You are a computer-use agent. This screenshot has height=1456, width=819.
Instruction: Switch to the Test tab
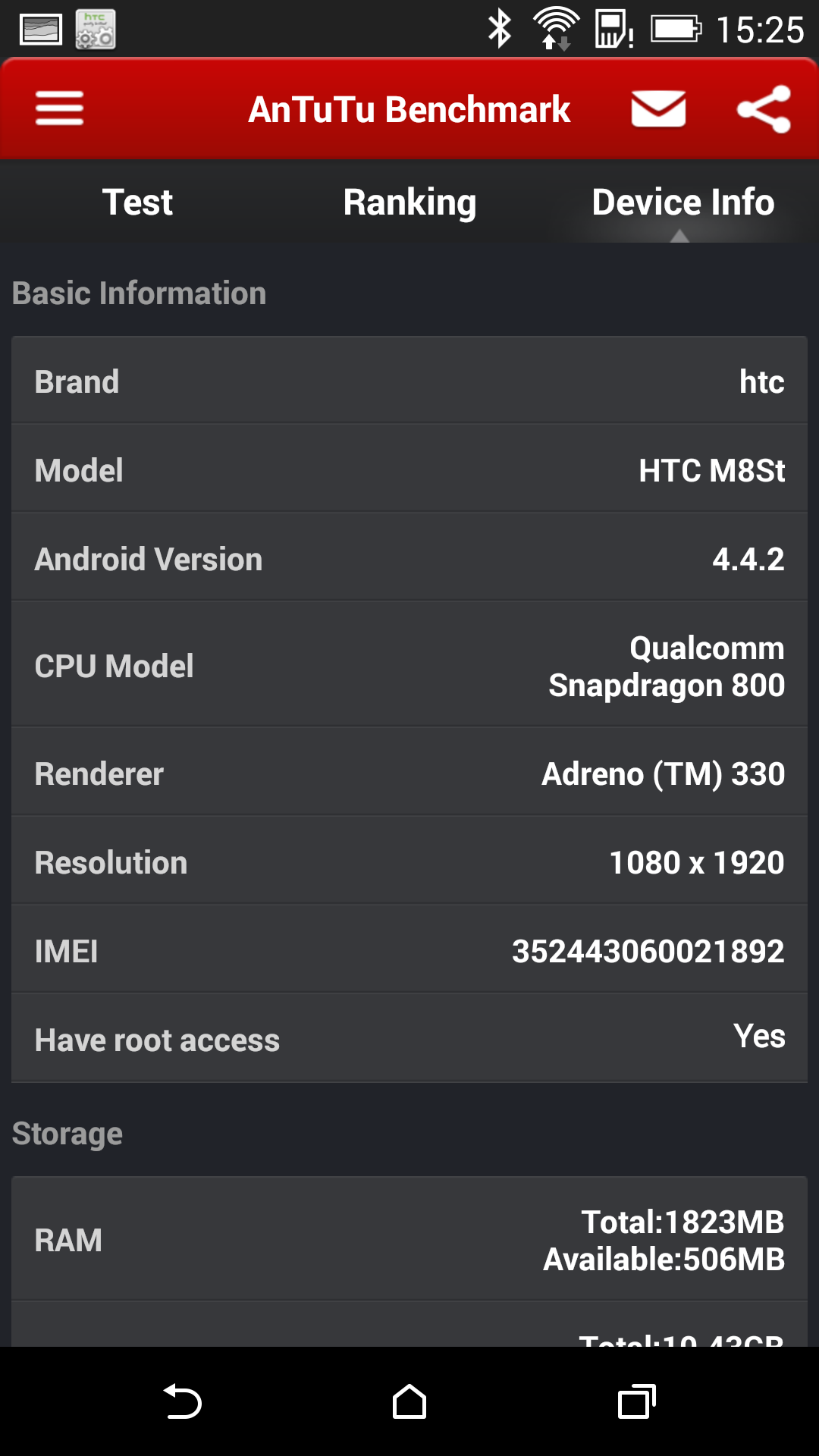[137, 202]
